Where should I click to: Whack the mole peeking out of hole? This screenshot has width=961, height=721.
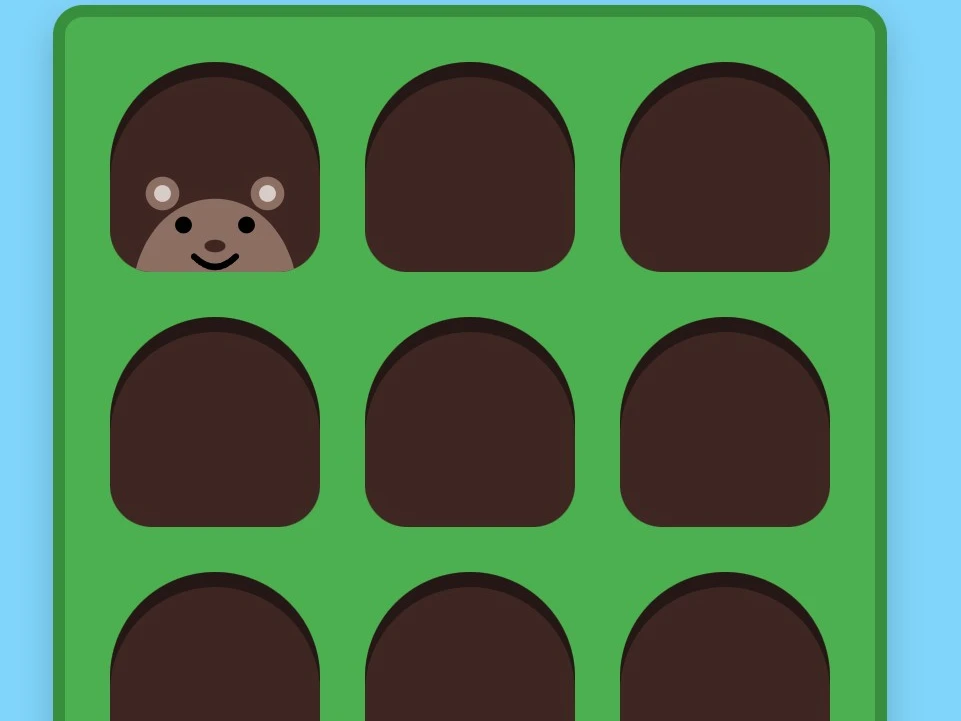click(x=215, y=234)
